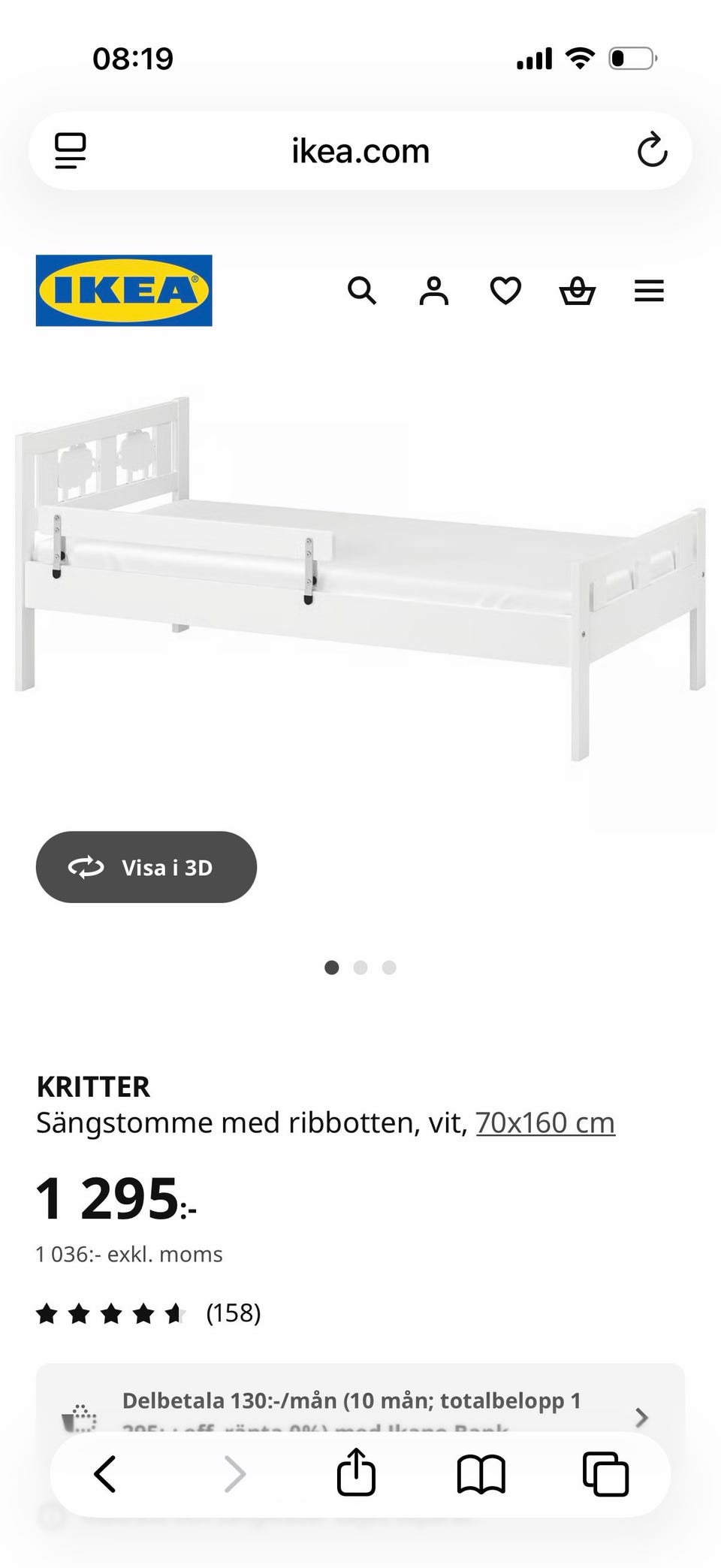This screenshot has height=1568, width=721.
Task: Select the second carousel dot
Action: [360, 968]
